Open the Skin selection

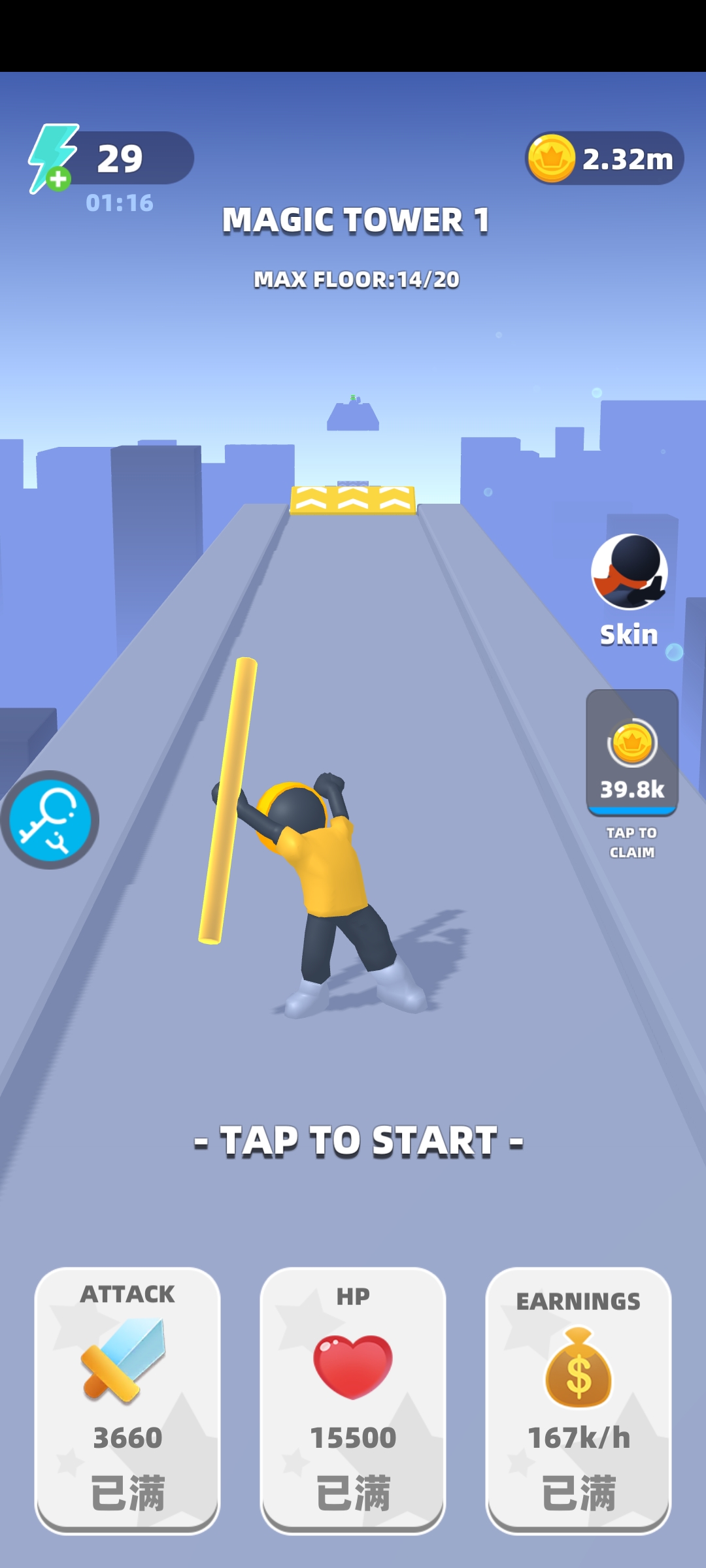click(629, 588)
